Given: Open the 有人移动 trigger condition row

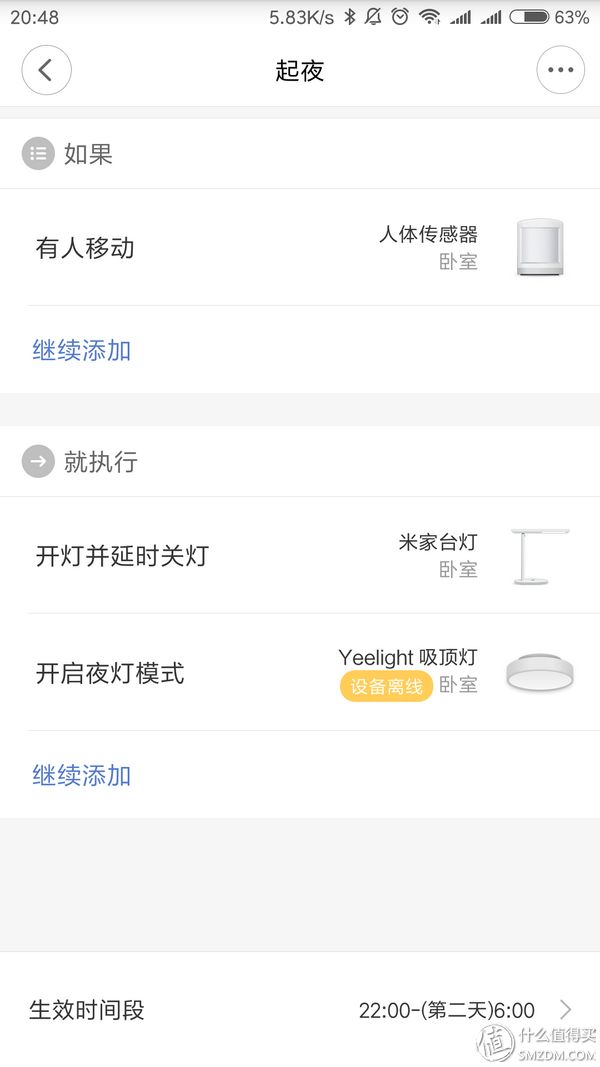Looking at the screenshot, I should click(300, 248).
